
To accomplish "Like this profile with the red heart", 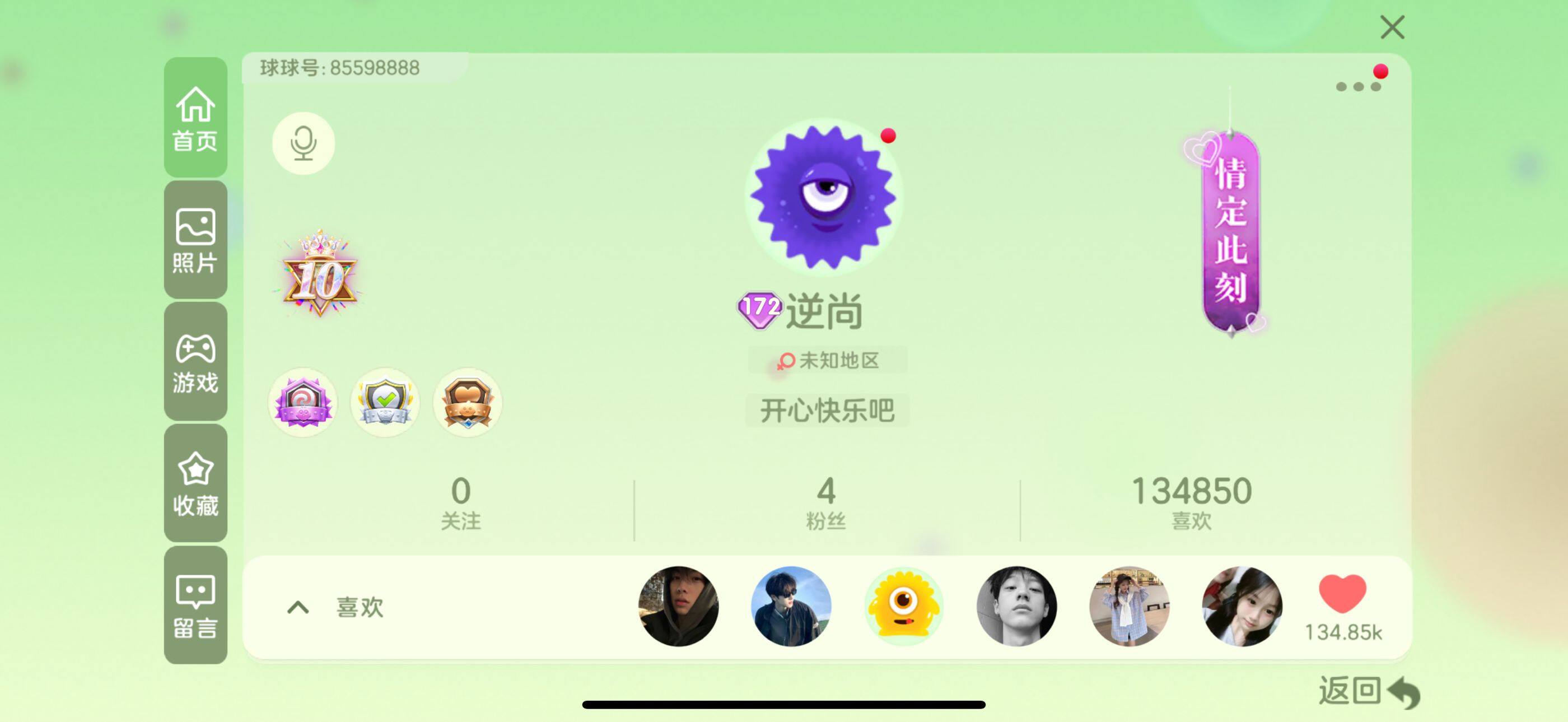I will [x=1342, y=594].
